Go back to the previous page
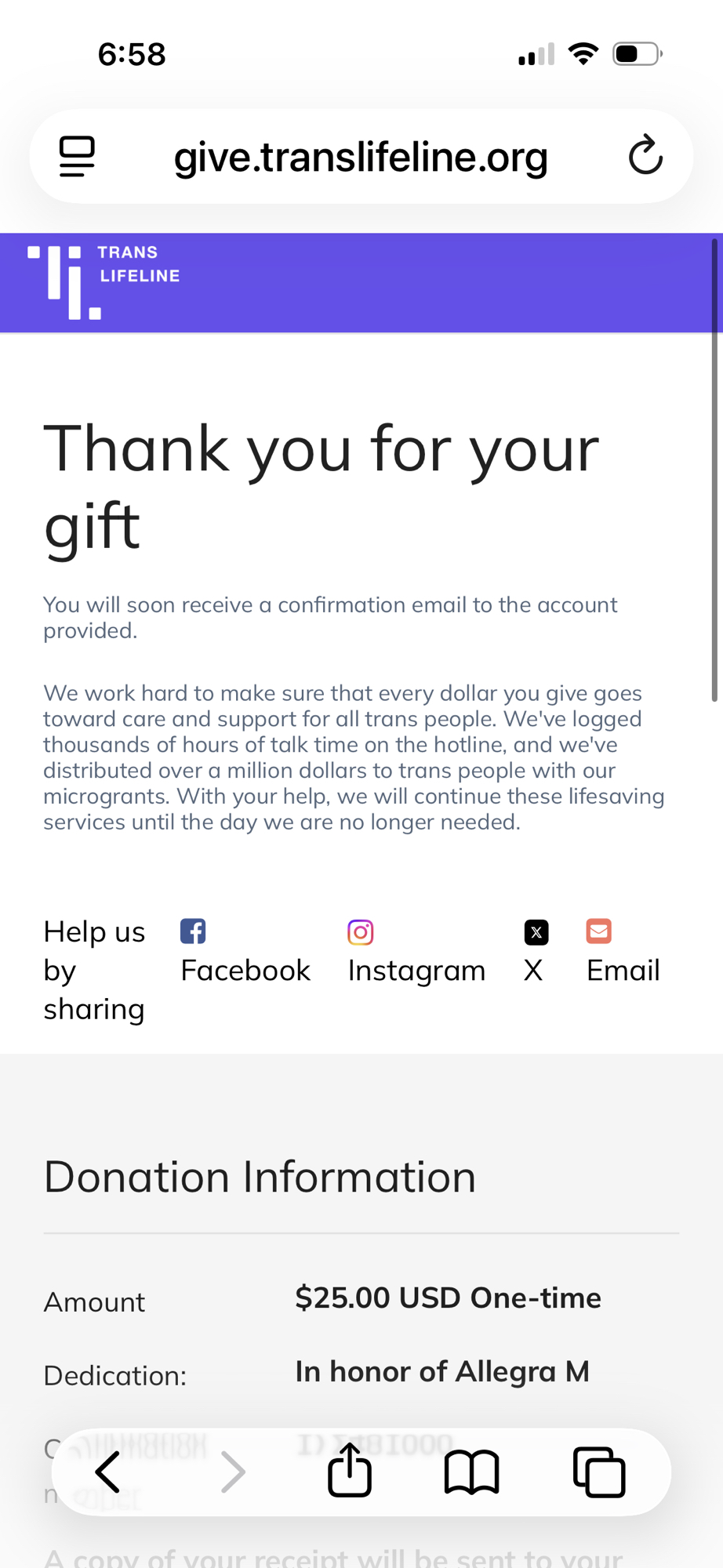 pyautogui.click(x=108, y=1472)
